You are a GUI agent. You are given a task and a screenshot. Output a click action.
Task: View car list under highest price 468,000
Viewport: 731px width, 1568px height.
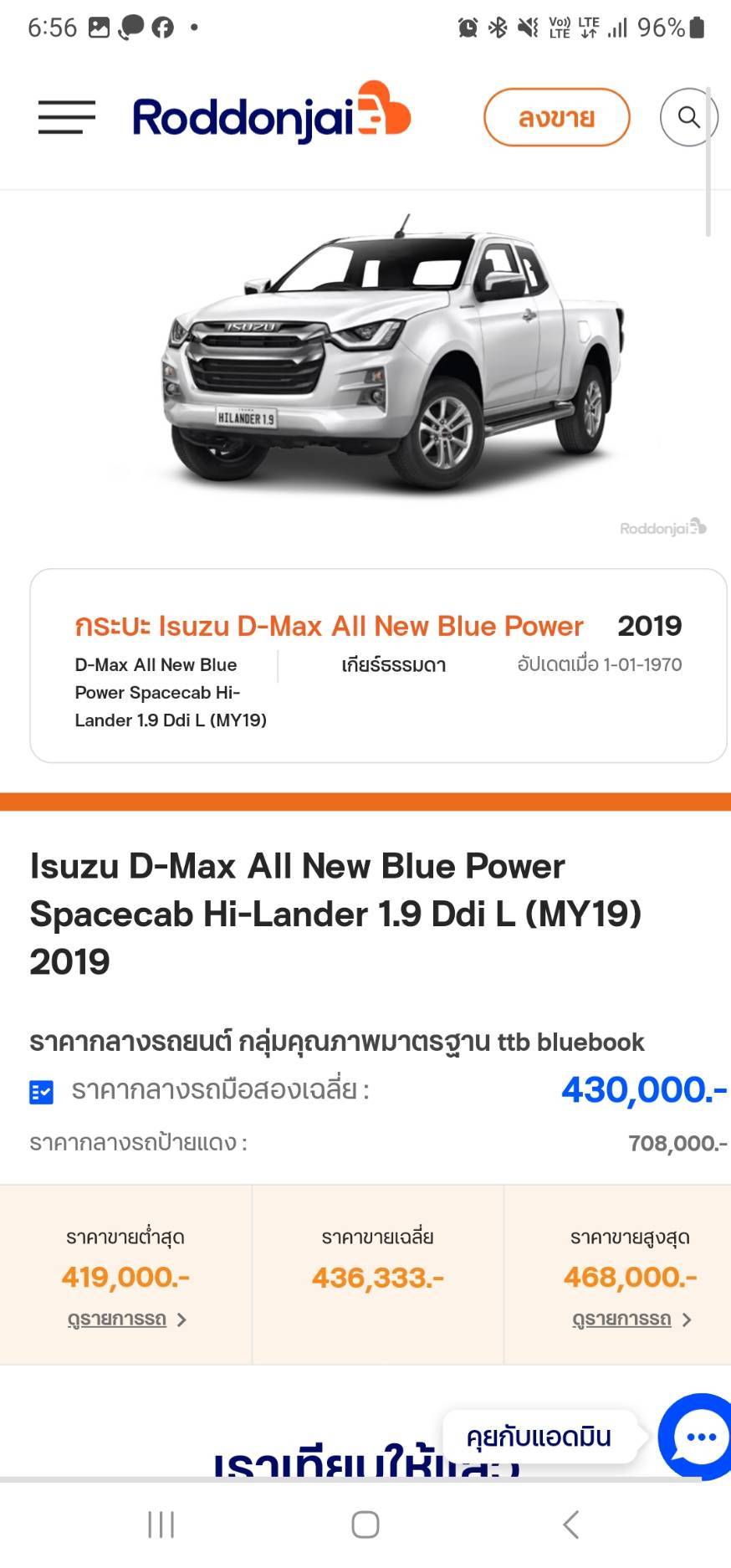click(x=631, y=1319)
